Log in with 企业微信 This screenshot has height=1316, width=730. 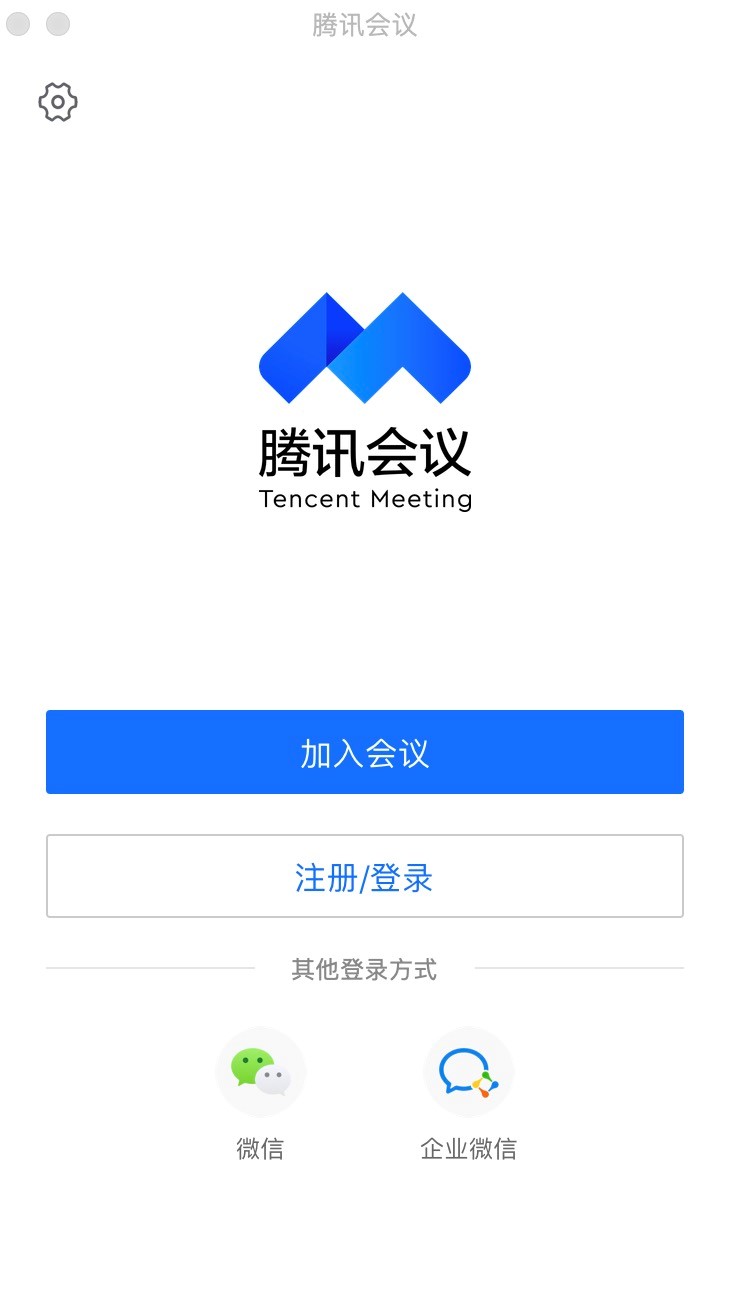[x=468, y=1072]
